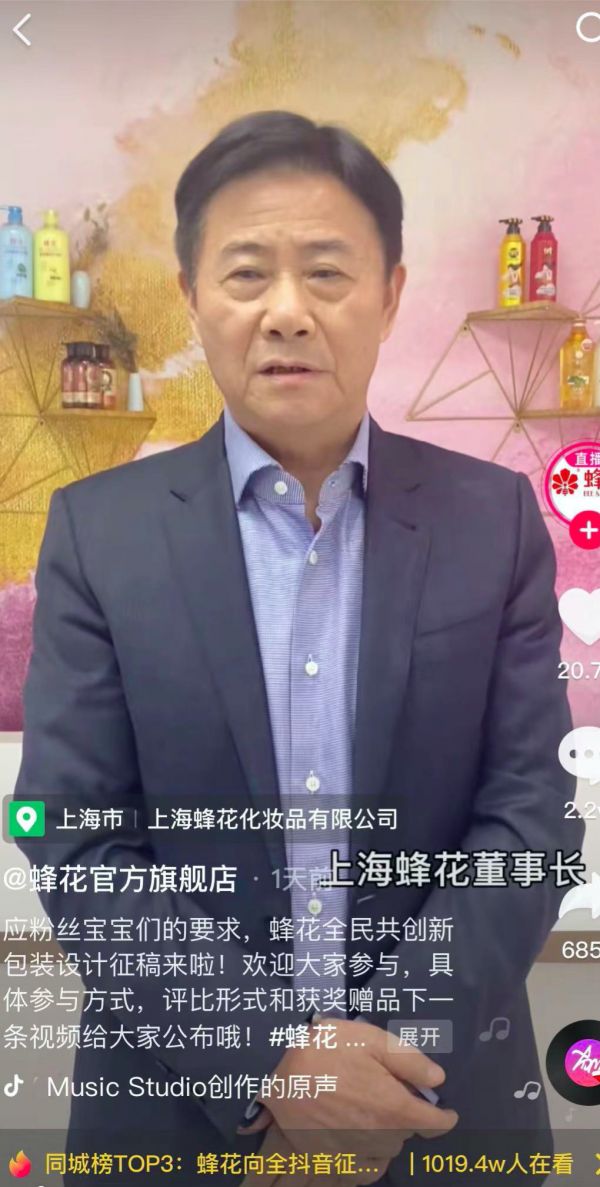This screenshot has width=600, height=1187.
Task: Open search from the top-right icon
Action: [x=588, y=28]
